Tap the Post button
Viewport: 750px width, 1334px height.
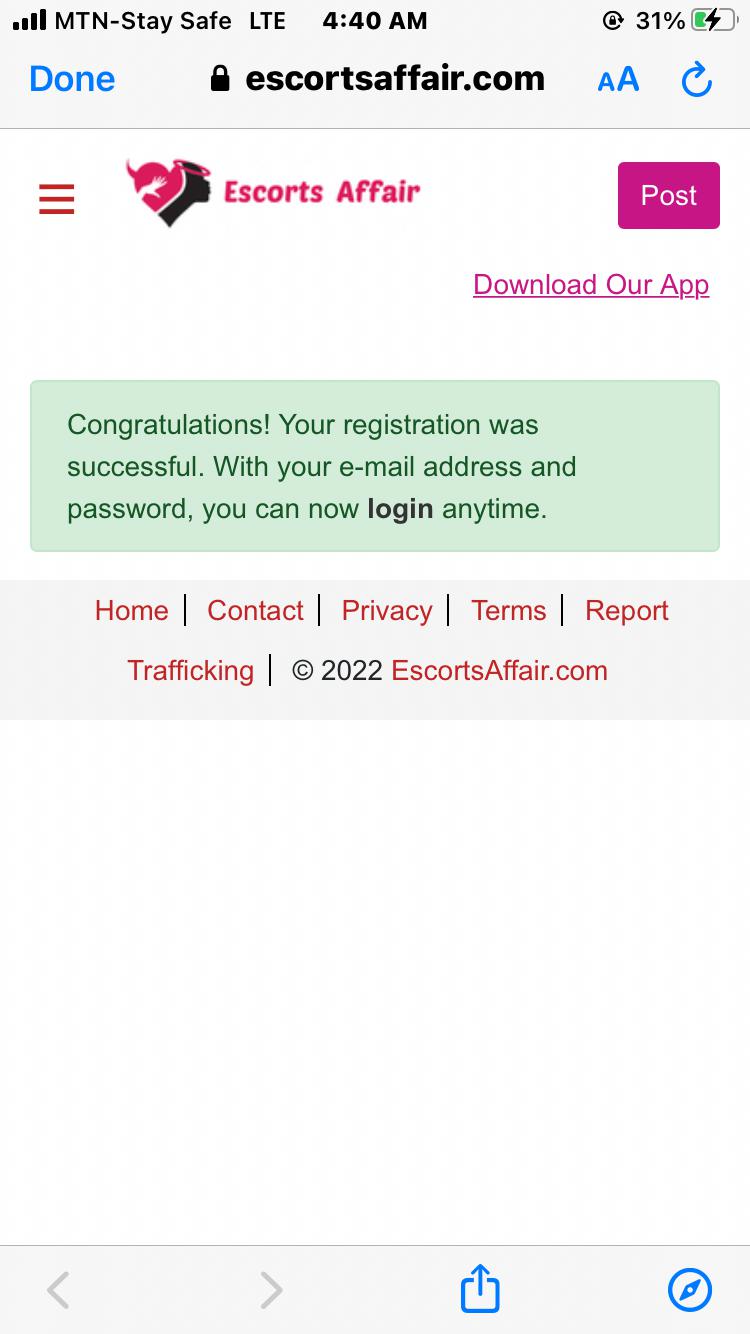[x=668, y=195]
